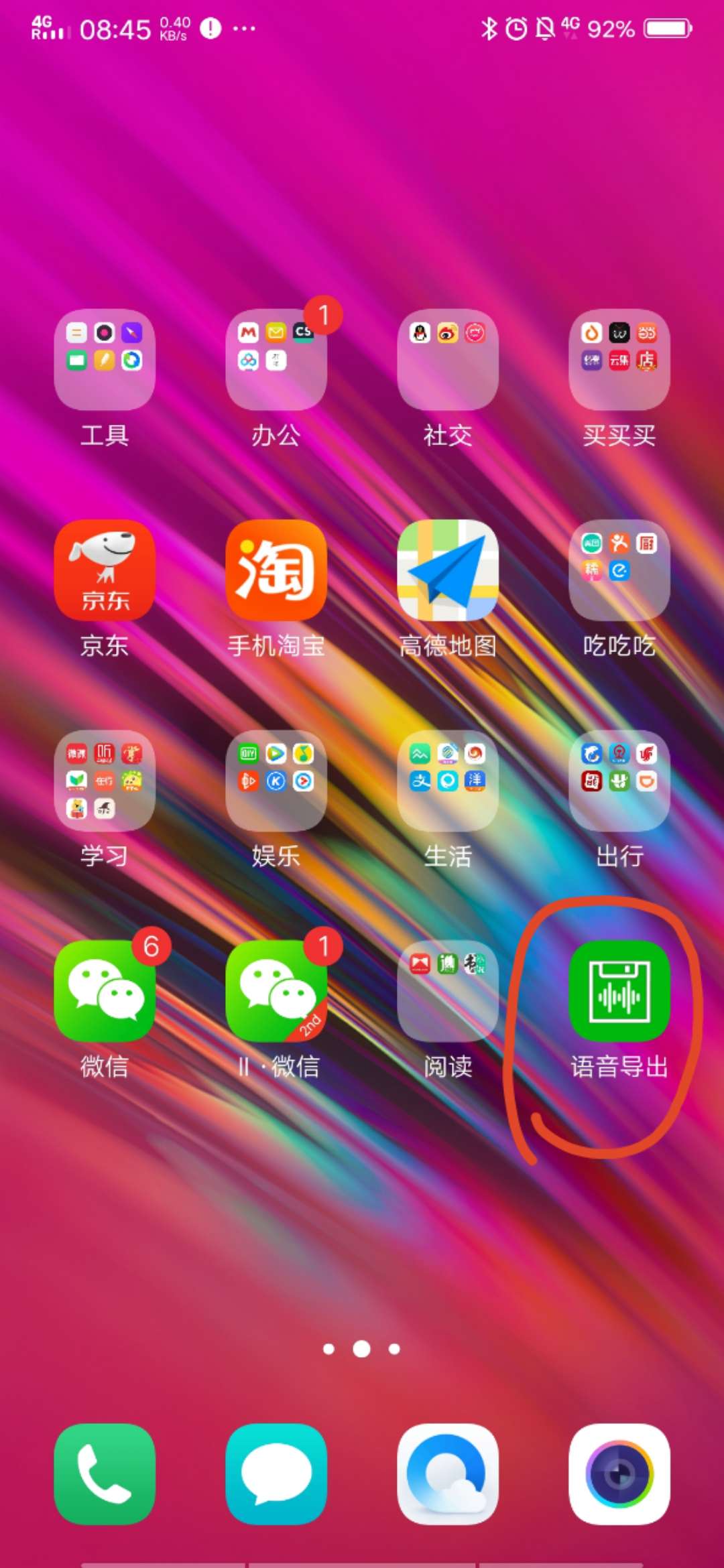Open the 娱乐 folder

(276, 781)
